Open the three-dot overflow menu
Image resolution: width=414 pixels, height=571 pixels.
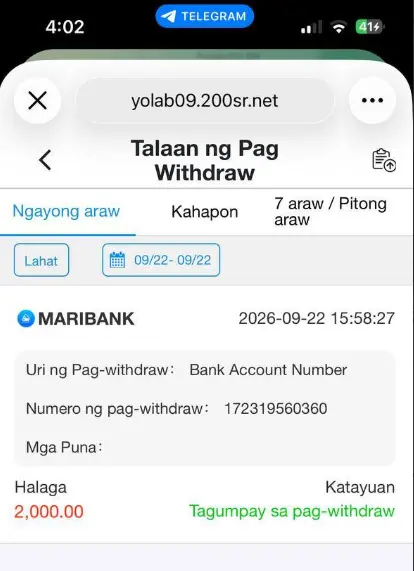tap(372, 101)
